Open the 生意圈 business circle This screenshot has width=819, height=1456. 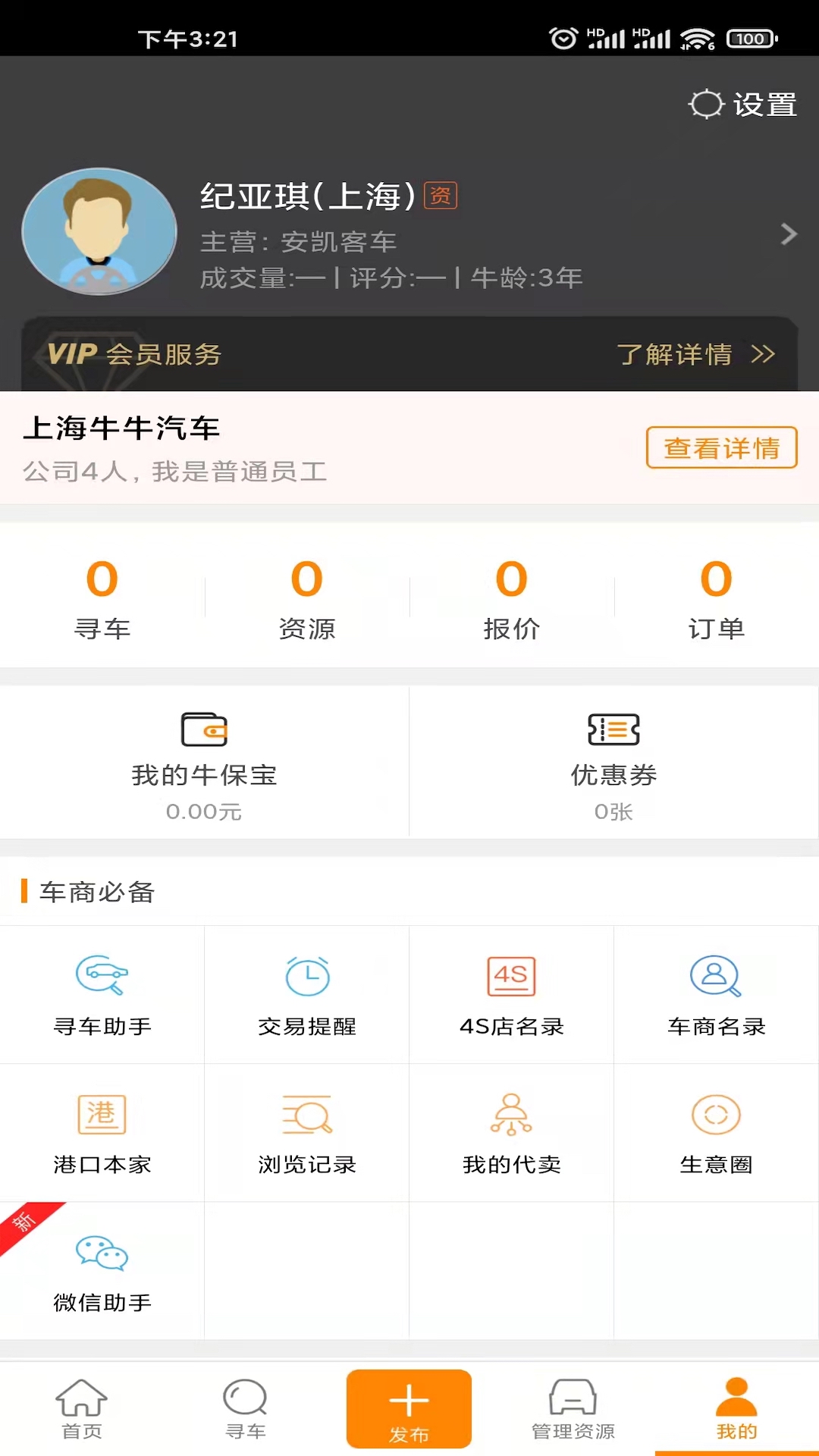(x=716, y=1131)
